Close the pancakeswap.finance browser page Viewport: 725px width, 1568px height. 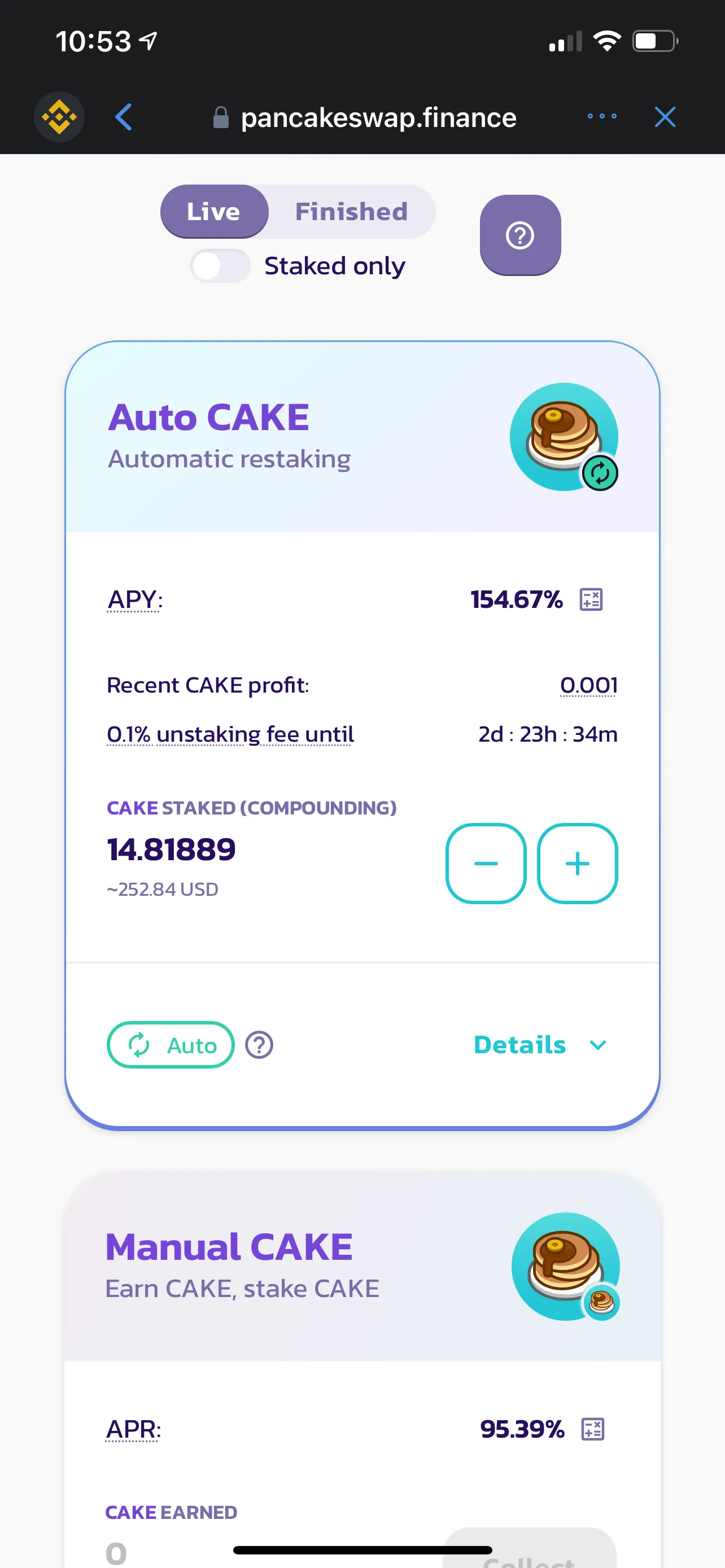pos(665,117)
